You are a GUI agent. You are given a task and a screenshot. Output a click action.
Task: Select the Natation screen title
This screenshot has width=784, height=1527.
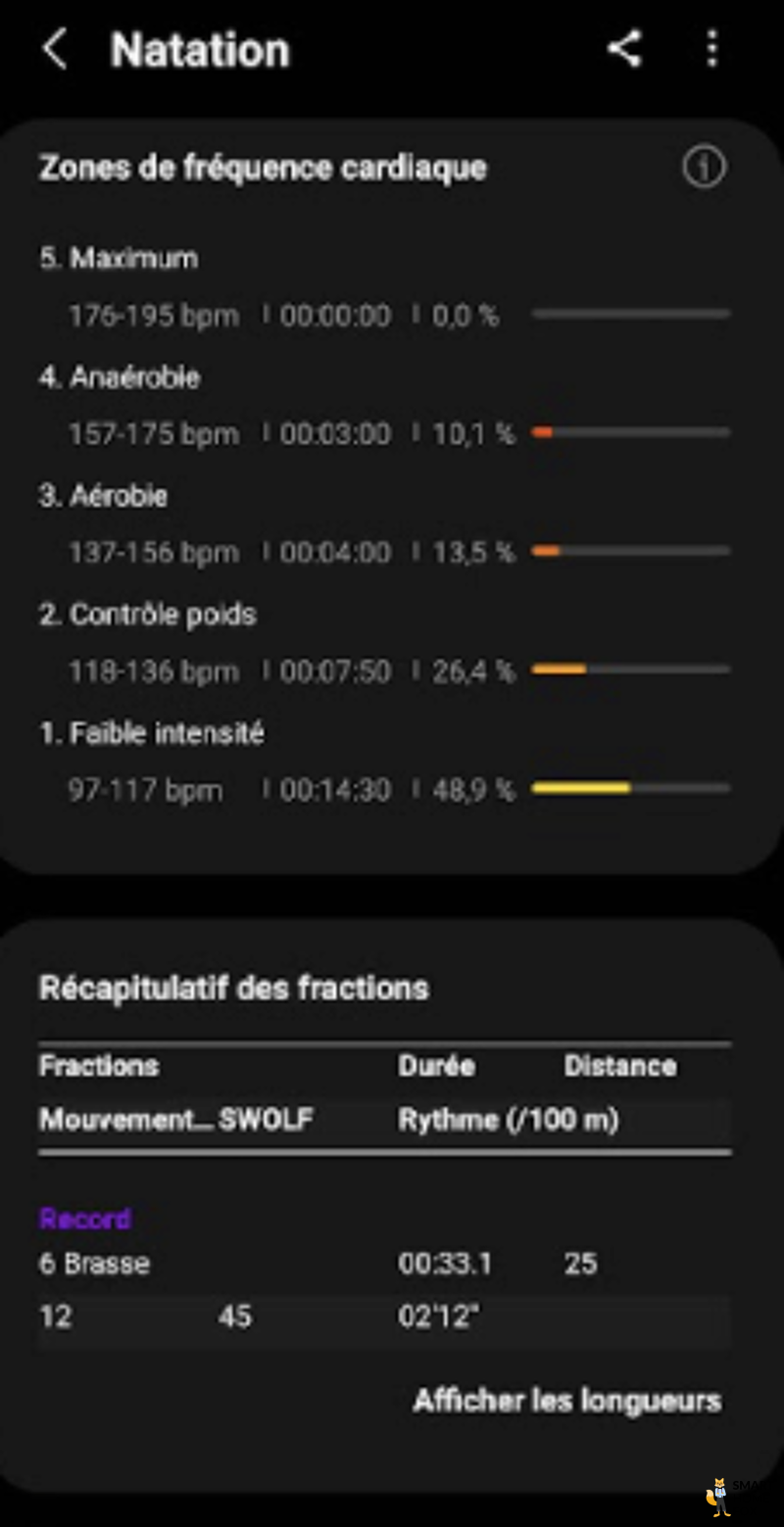pos(200,49)
